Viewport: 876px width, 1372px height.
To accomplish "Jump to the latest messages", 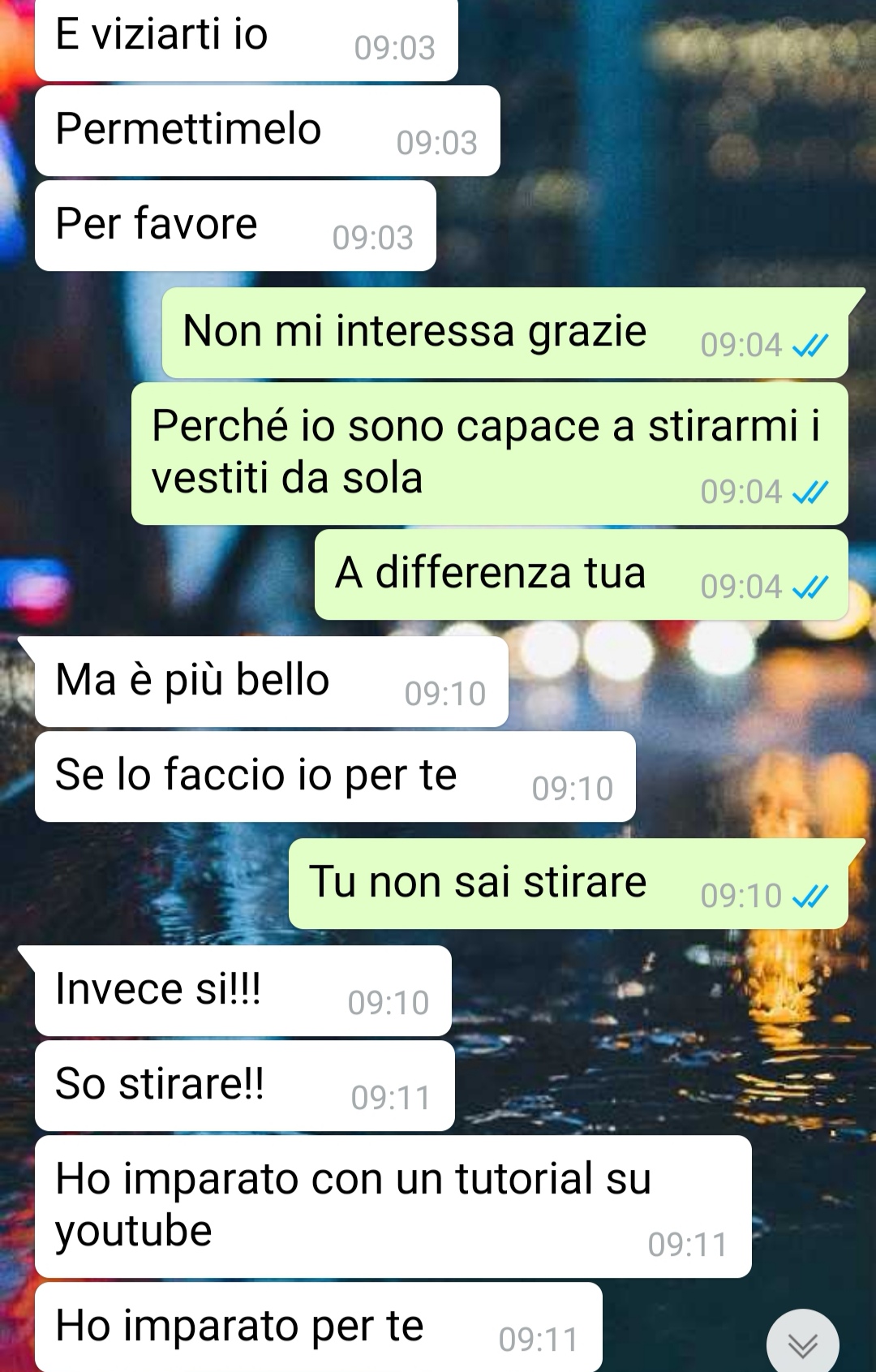I will tap(802, 1344).
